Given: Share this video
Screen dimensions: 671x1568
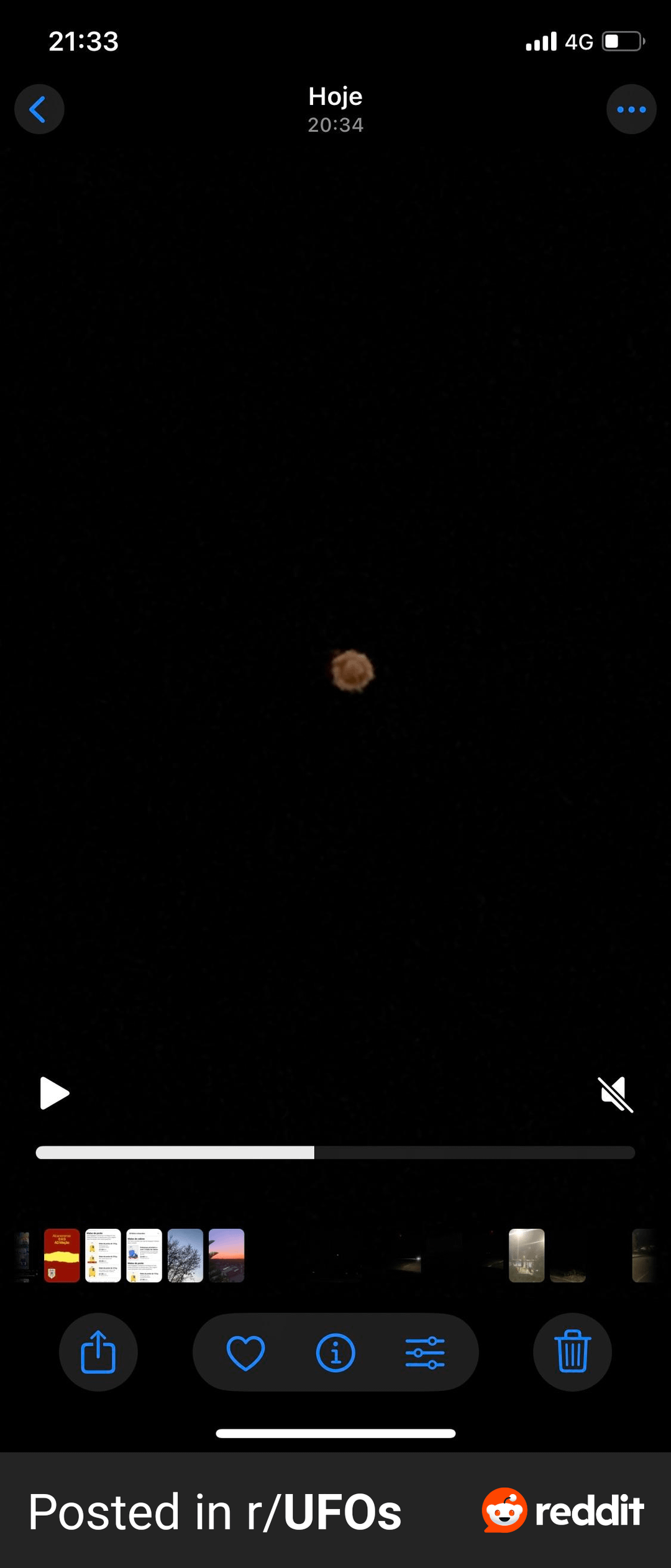Looking at the screenshot, I should point(98,1352).
